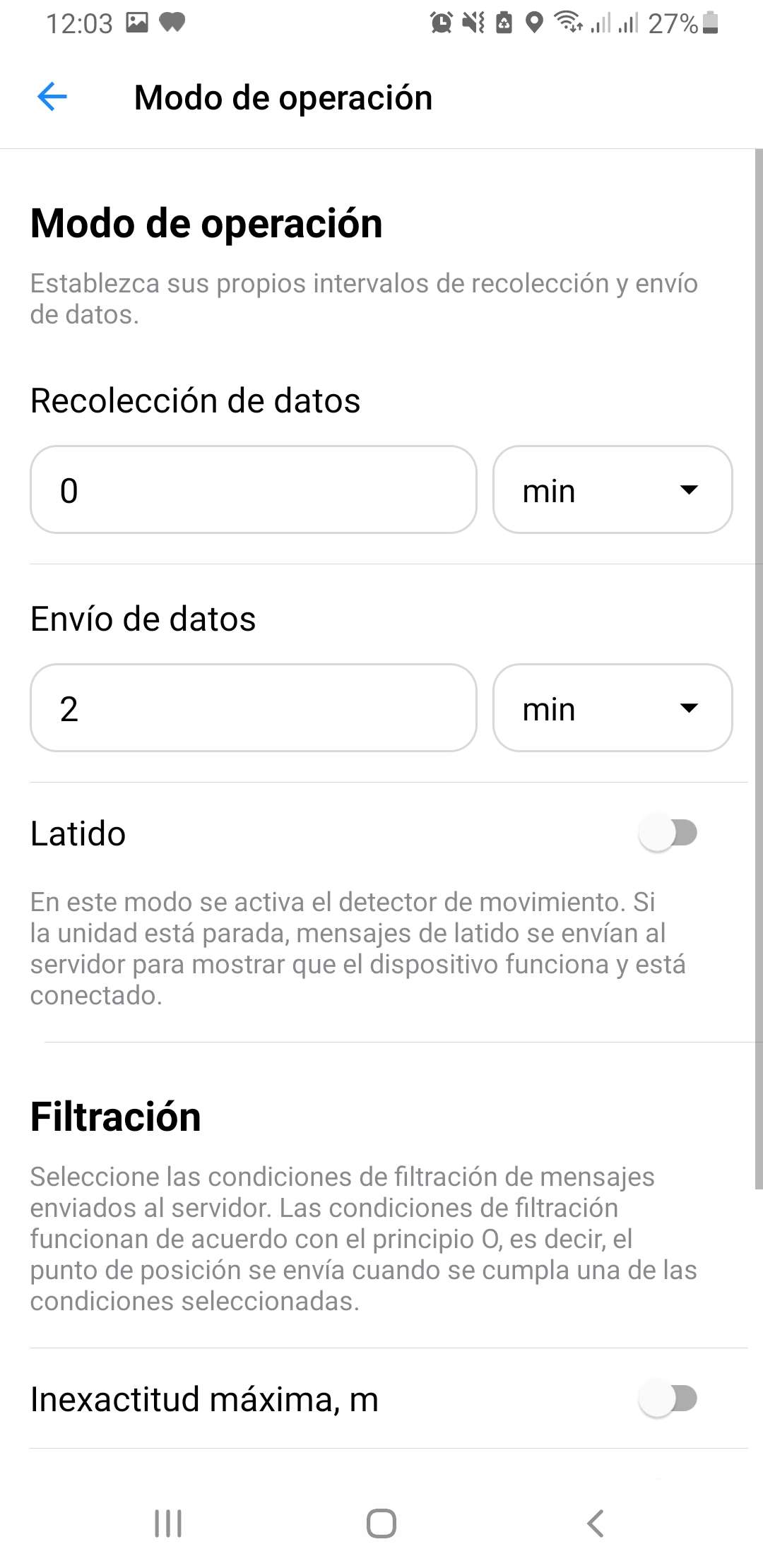This screenshot has width=763, height=1568.
Task: Open recent apps from navigation bar
Action: [168, 1524]
